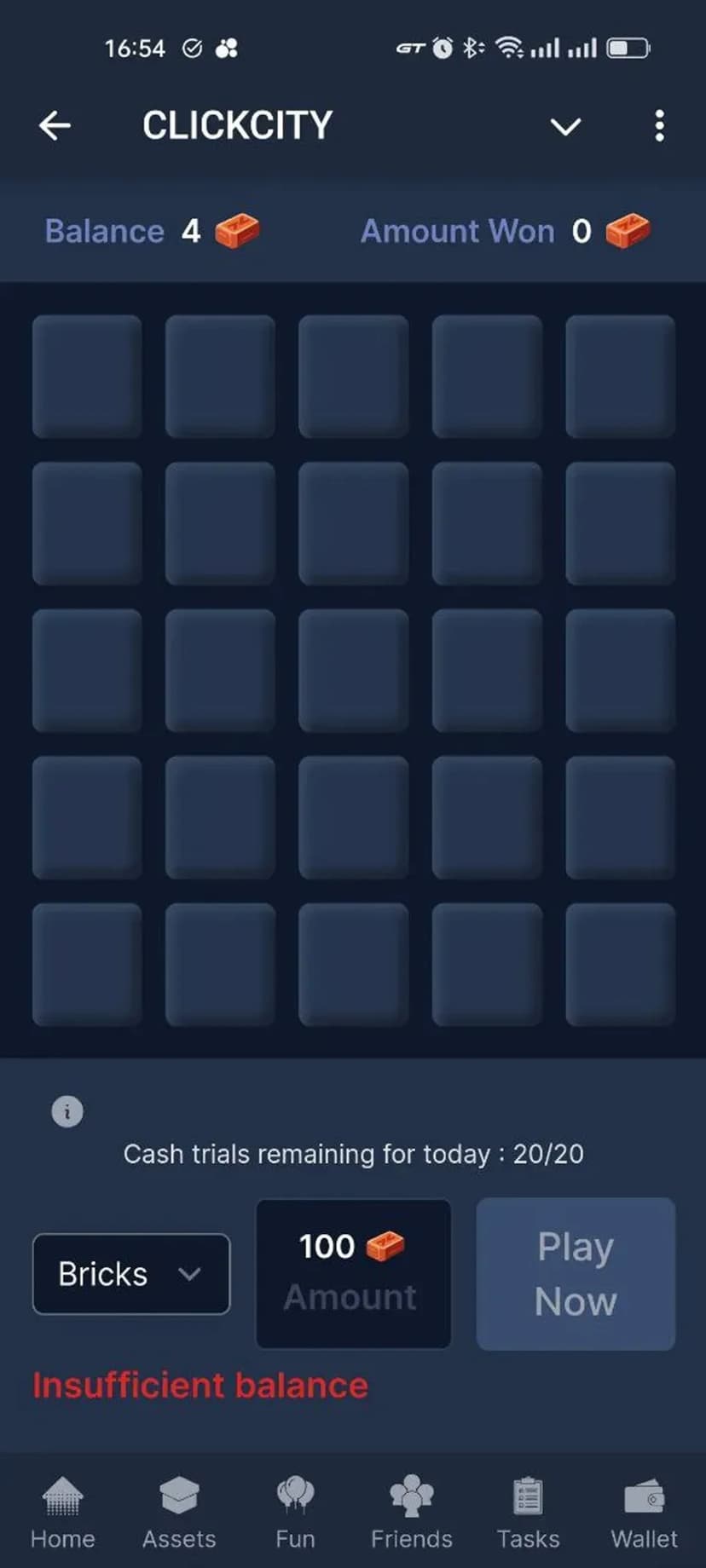Open the Assets tab
The height and width of the screenshot is (1568, 706).
tap(179, 1513)
